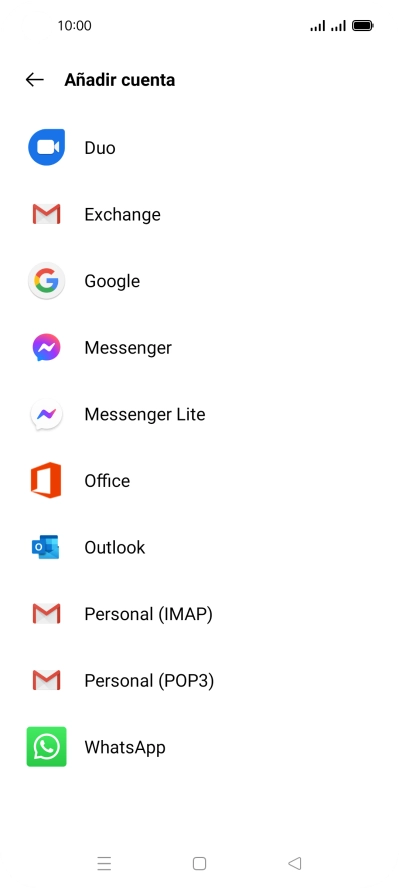Tap the system home button
The width and height of the screenshot is (399, 888).
click(x=199, y=863)
